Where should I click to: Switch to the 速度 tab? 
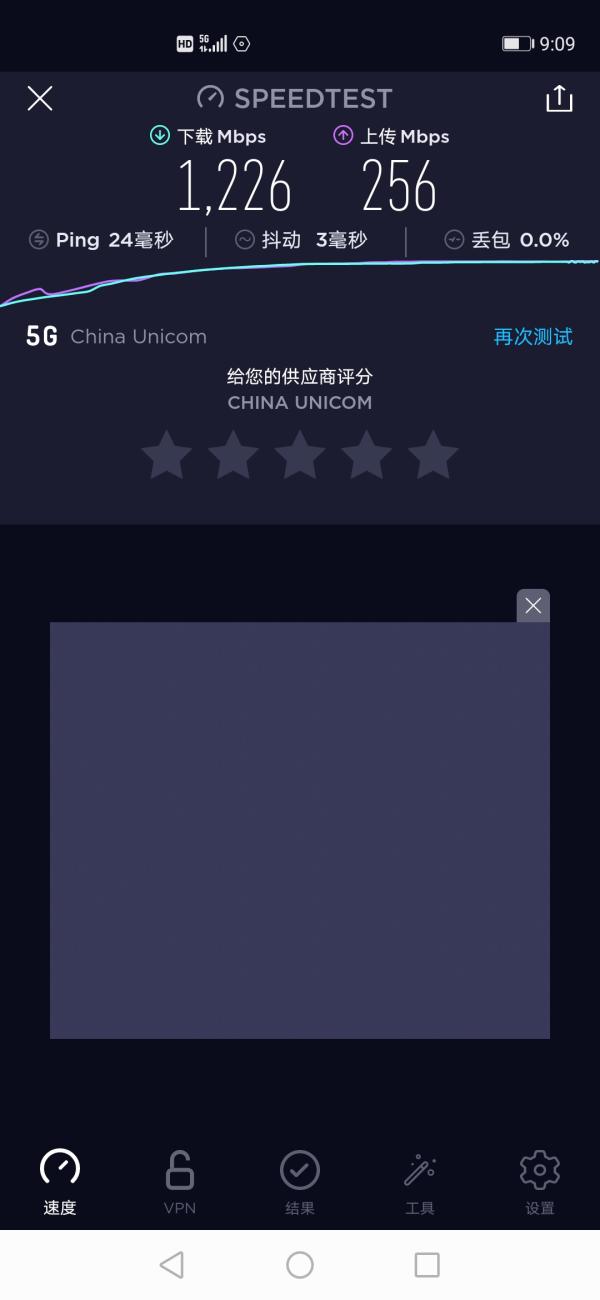(60, 1182)
